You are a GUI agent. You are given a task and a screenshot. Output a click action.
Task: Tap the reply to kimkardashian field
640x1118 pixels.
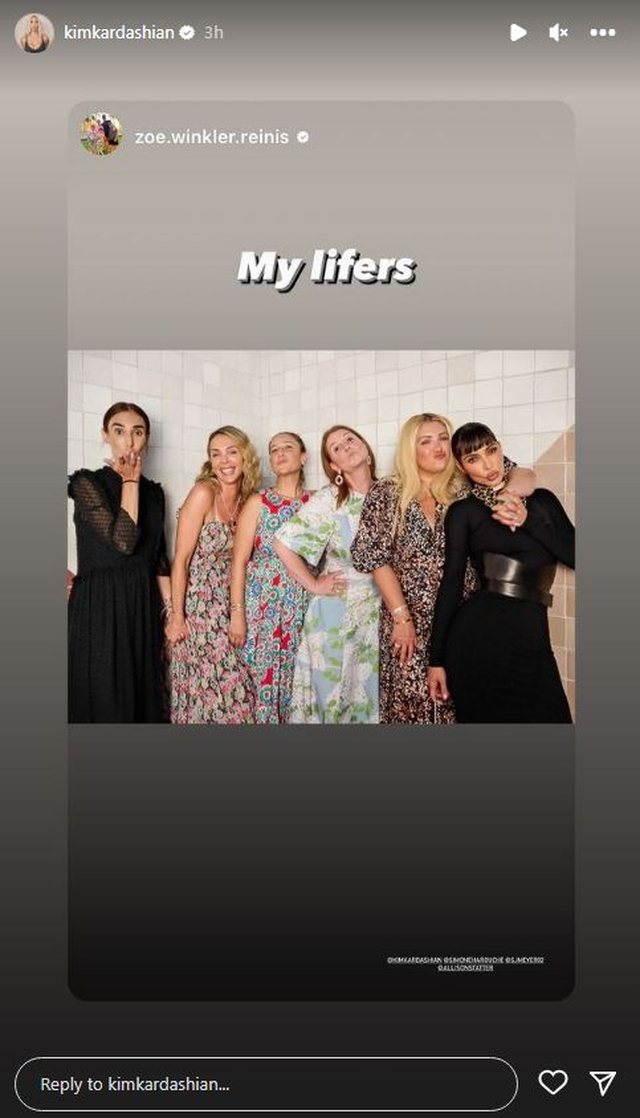[x=266, y=1084]
